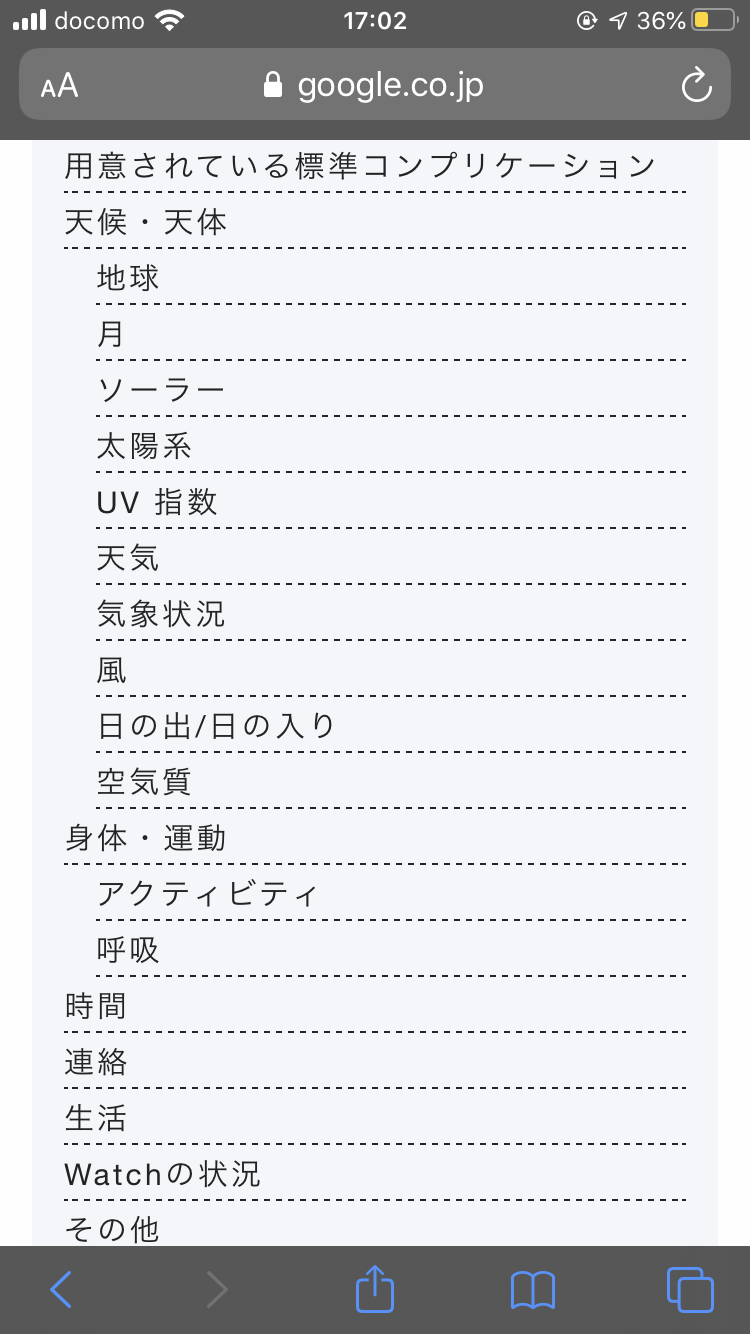Open the Watchの状況 section

(x=162, y=1174)
